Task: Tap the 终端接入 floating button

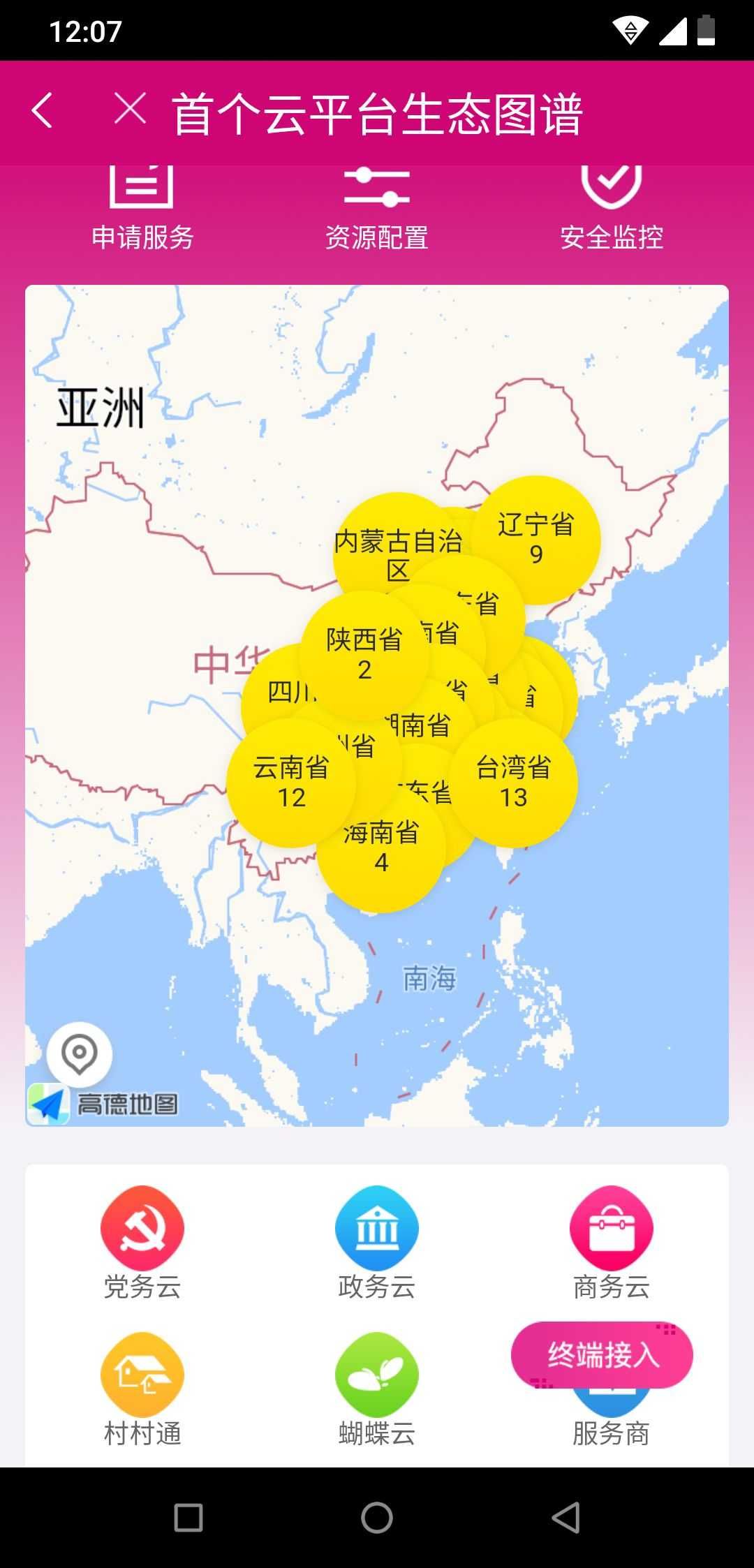Action: click(602, 1355)
